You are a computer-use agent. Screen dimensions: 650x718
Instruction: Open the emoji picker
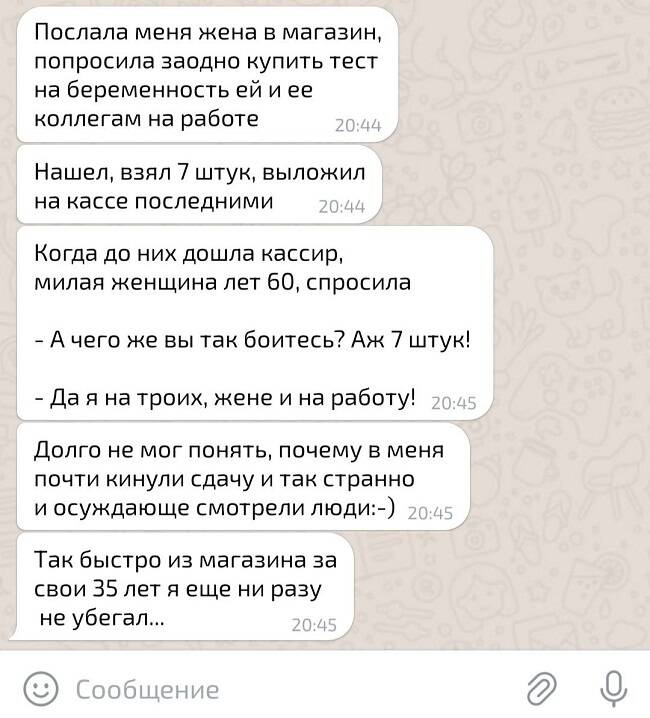click(x=40, y=688)
